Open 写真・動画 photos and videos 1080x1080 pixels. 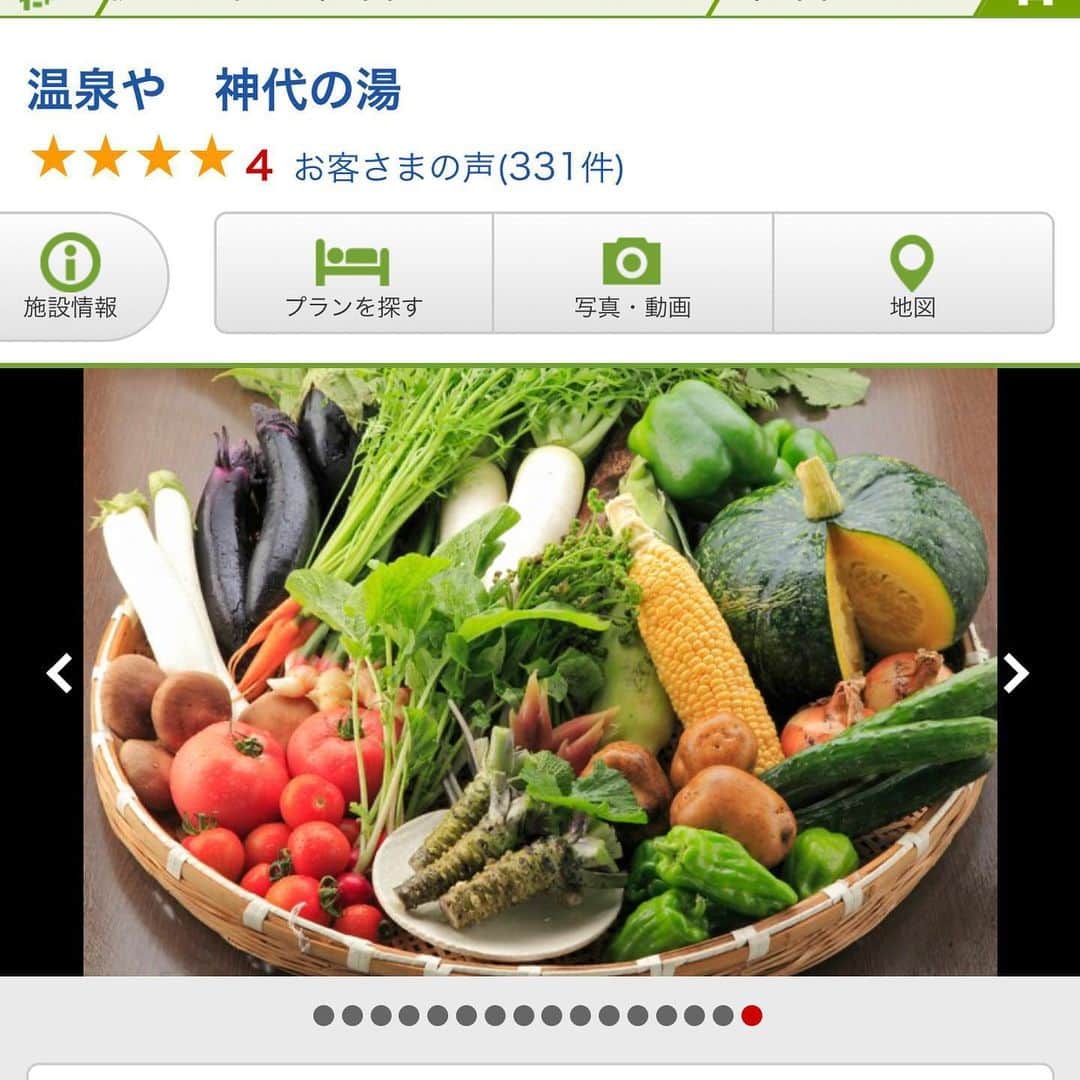point(632,274)
